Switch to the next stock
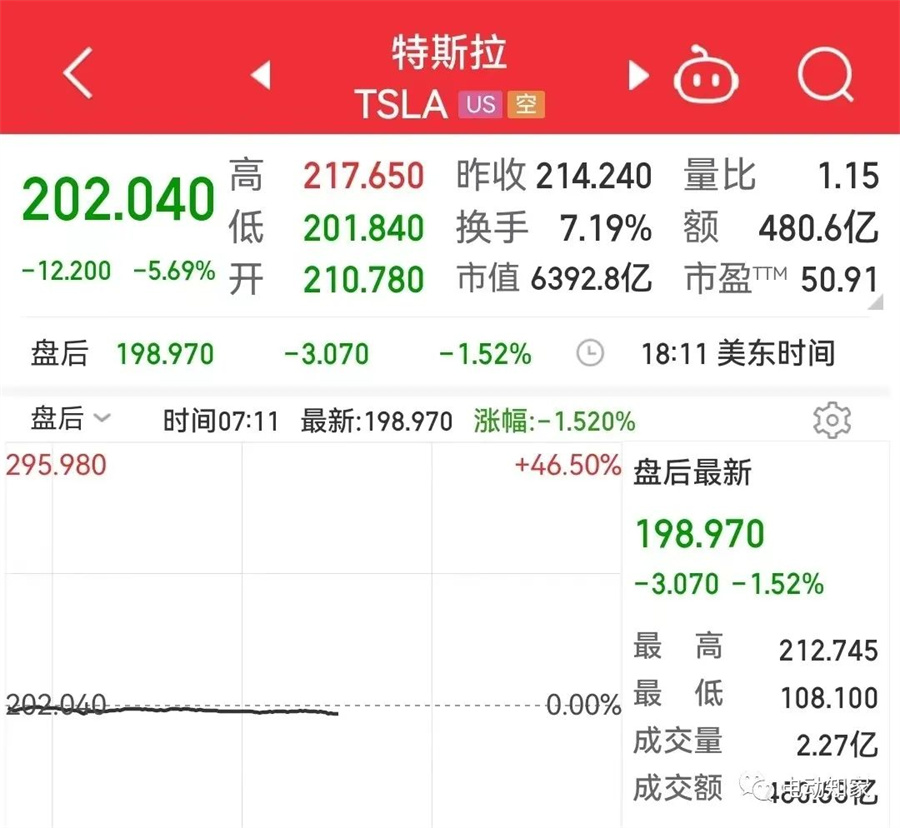 click(637, 75)
